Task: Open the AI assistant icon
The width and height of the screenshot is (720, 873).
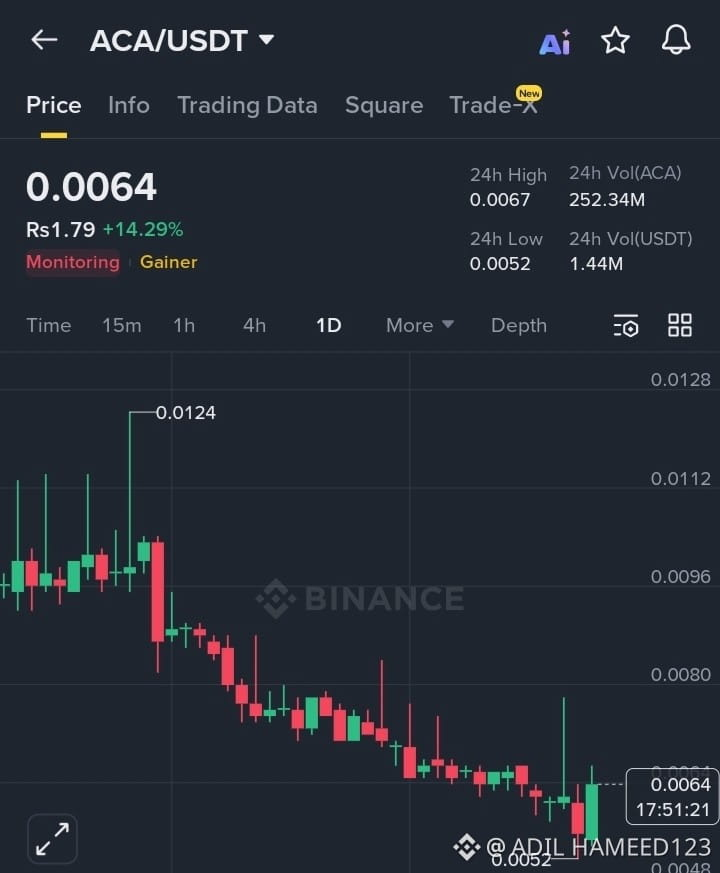Action: point(555,42)
